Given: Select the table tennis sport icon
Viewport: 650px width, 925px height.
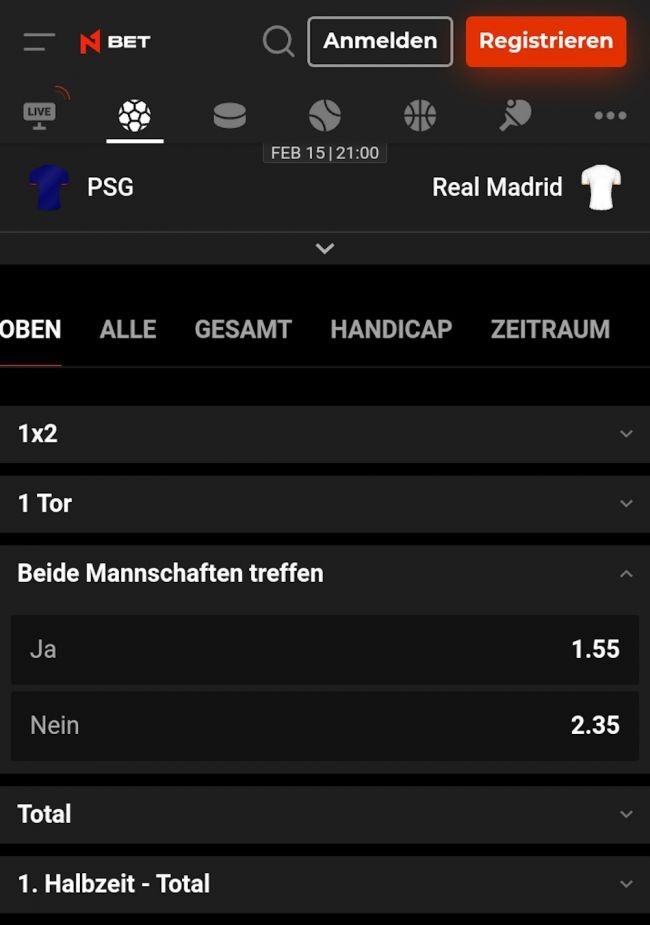Looking at the screenshot, I should [515, 116].
